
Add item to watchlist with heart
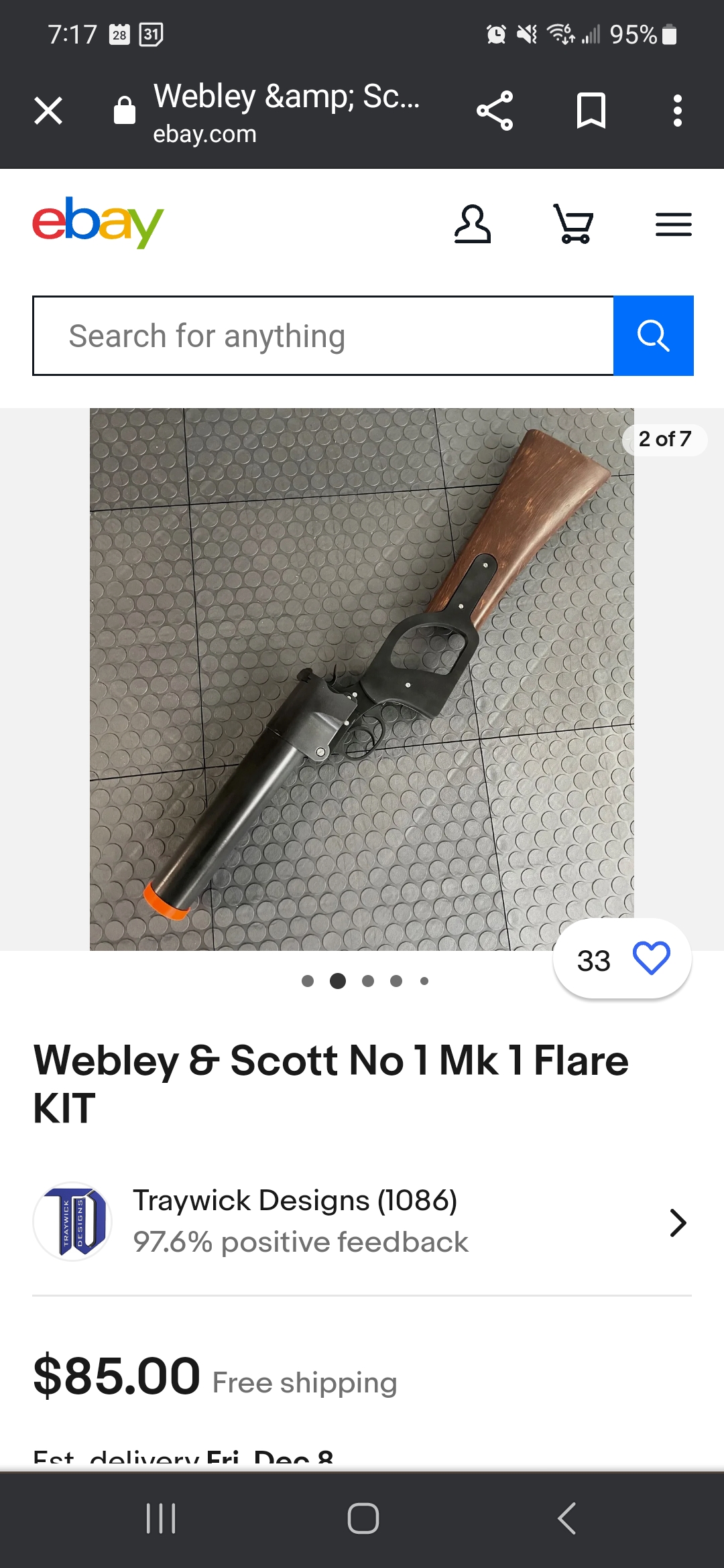click(x=651, y=958)
